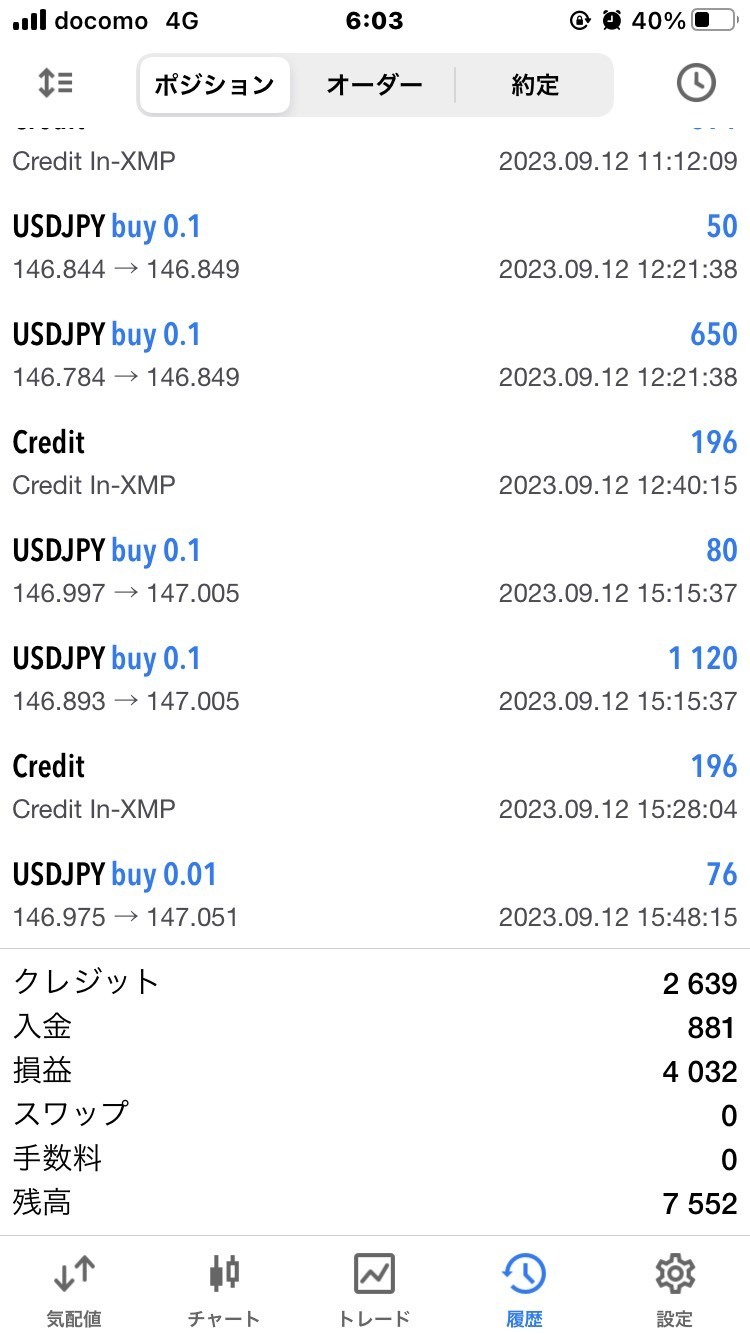Open the チャート tab
The width and height of the screenshot is (750, 1334).
(x=224, y=1290)
